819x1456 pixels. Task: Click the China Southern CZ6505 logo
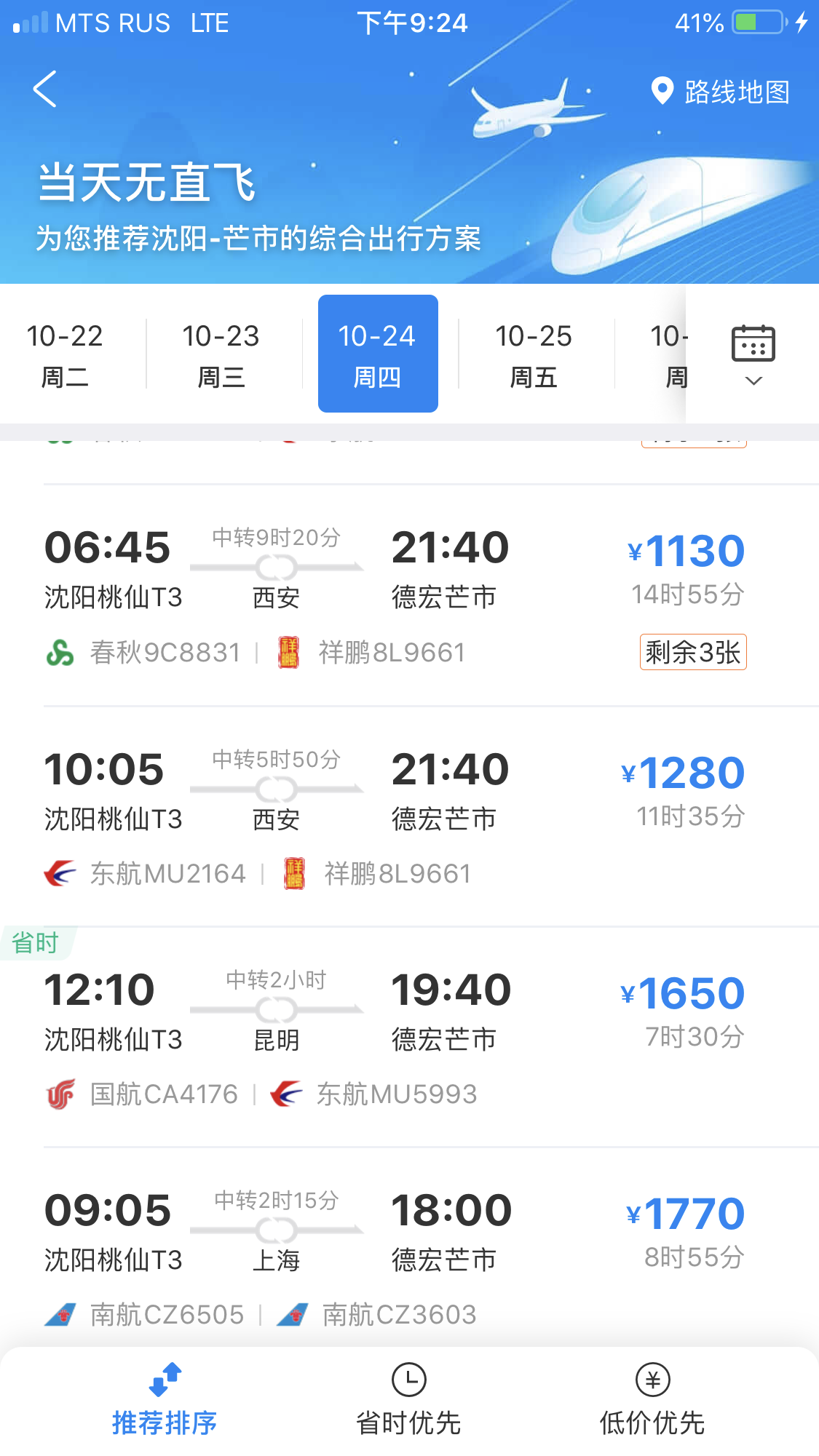point(60,1313)
